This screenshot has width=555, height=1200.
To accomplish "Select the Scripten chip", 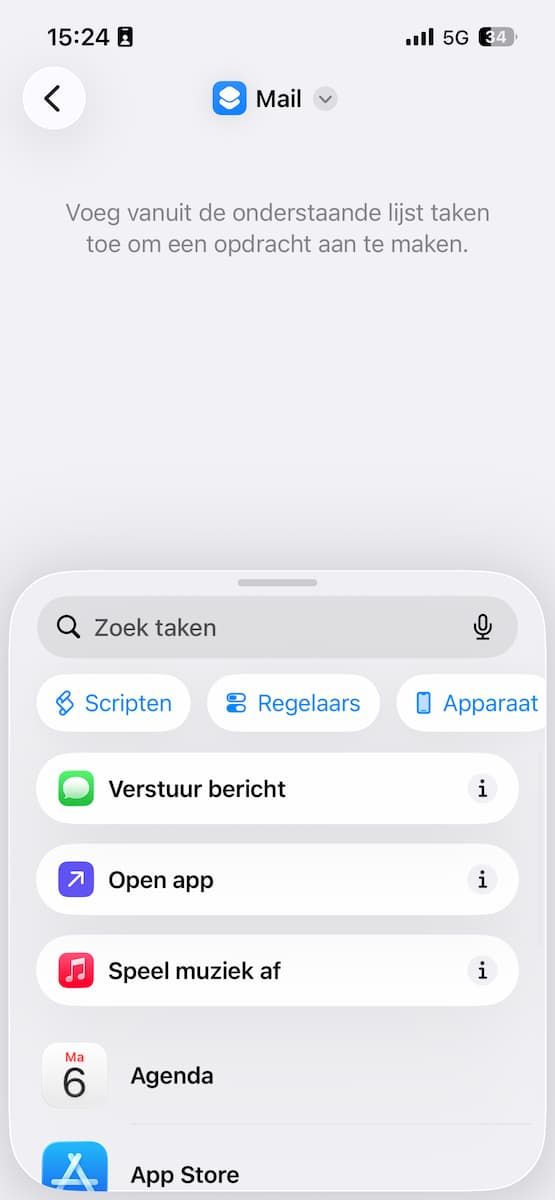I will pyautogui.click(x=113, y=703).
